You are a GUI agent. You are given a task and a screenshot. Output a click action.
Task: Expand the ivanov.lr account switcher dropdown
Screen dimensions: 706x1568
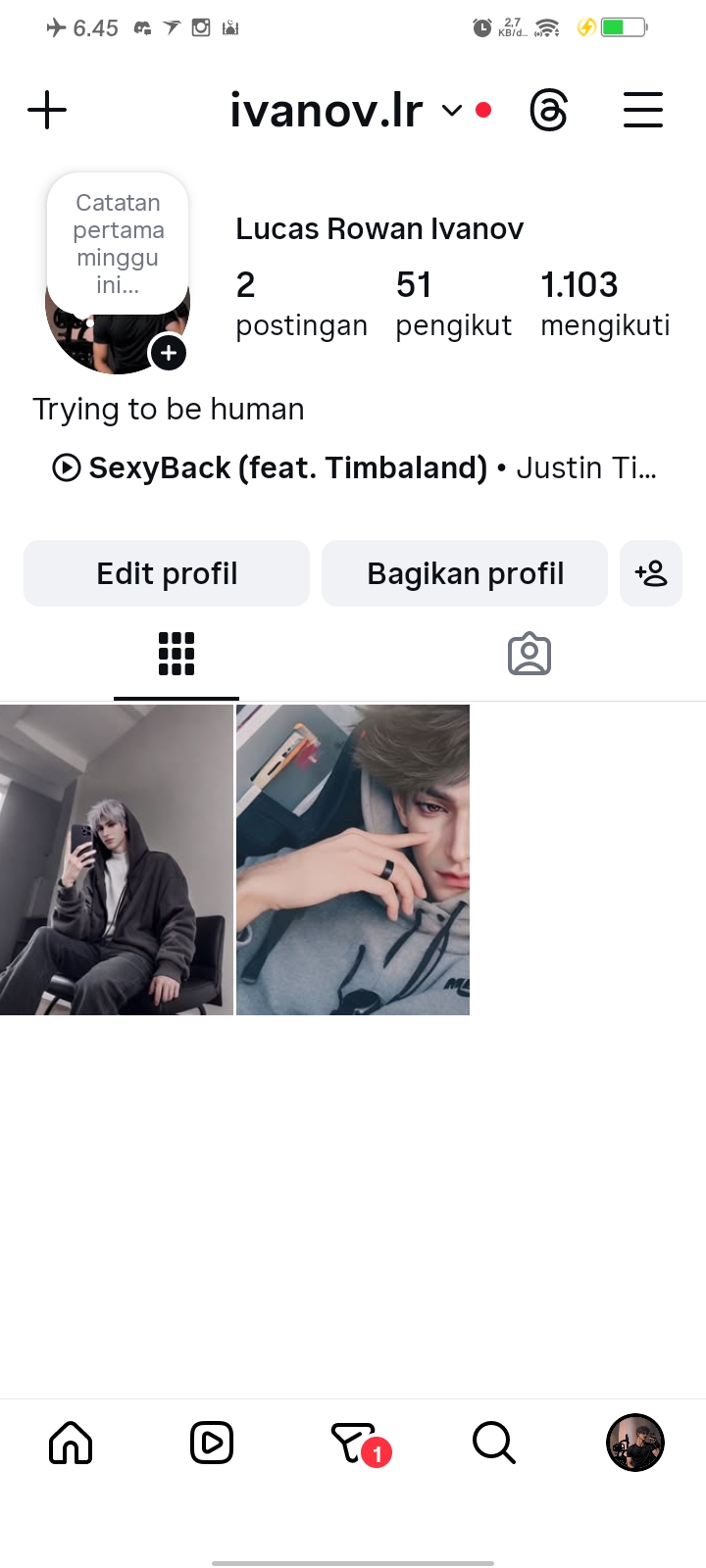pos(452,110)
